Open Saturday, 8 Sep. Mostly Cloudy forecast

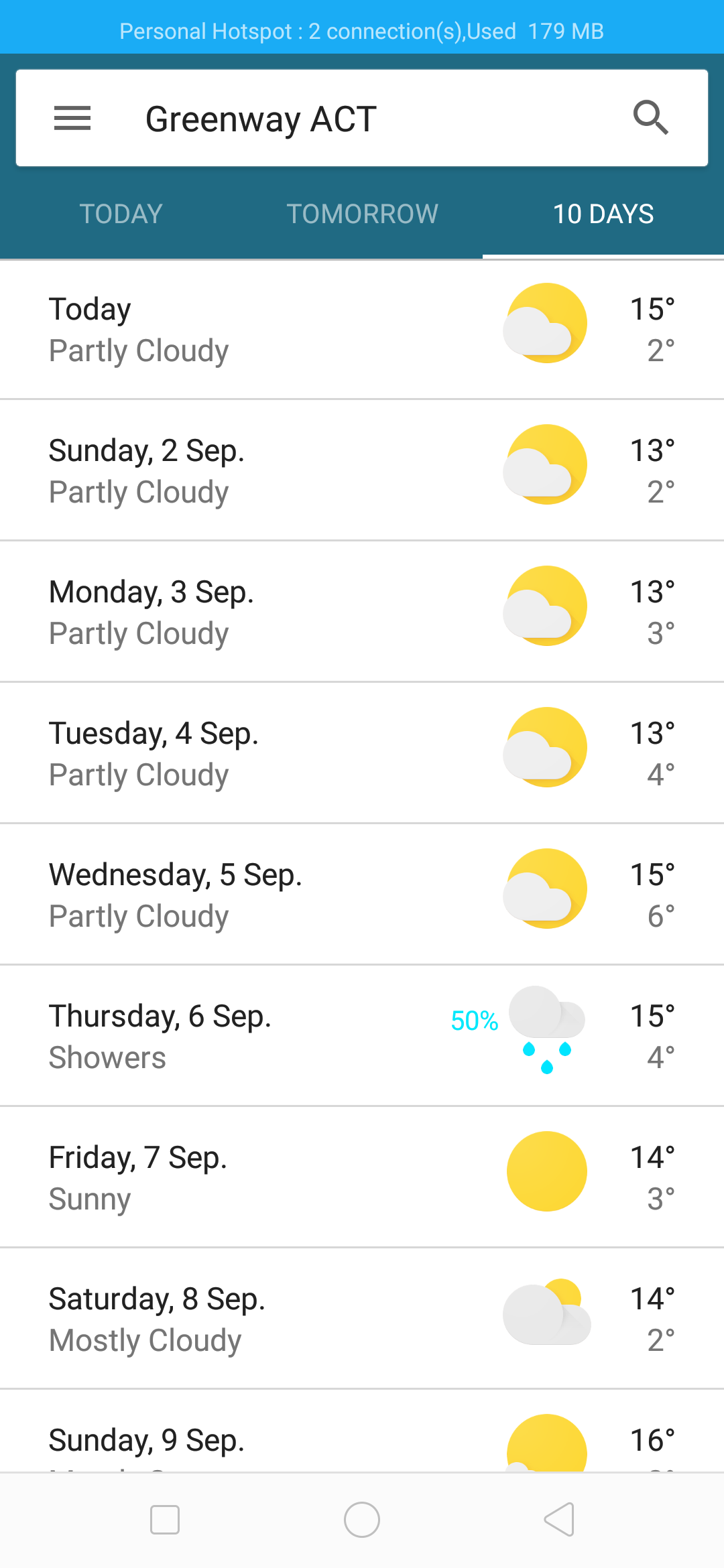(362, 1319)
